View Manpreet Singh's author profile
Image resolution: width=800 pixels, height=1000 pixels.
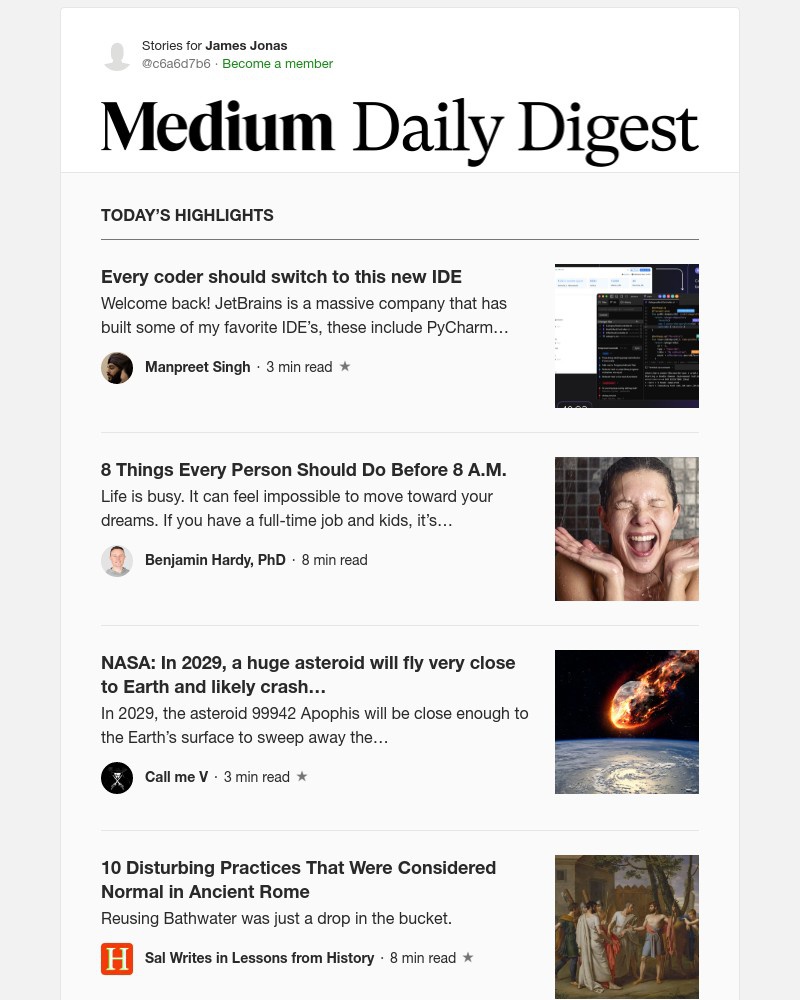click(197, 367)
